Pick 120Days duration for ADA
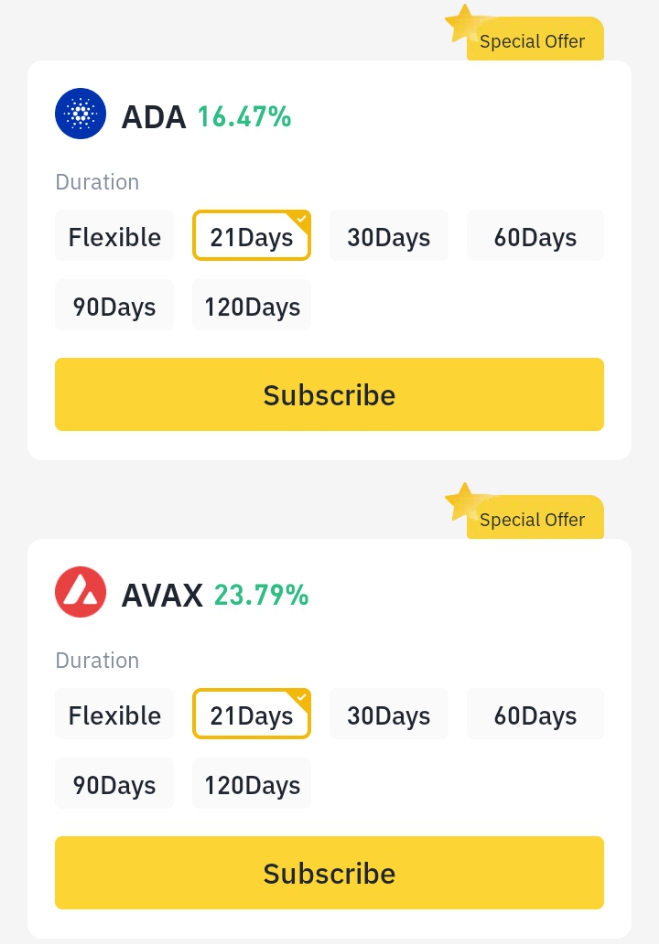 [x=251, y=306]
